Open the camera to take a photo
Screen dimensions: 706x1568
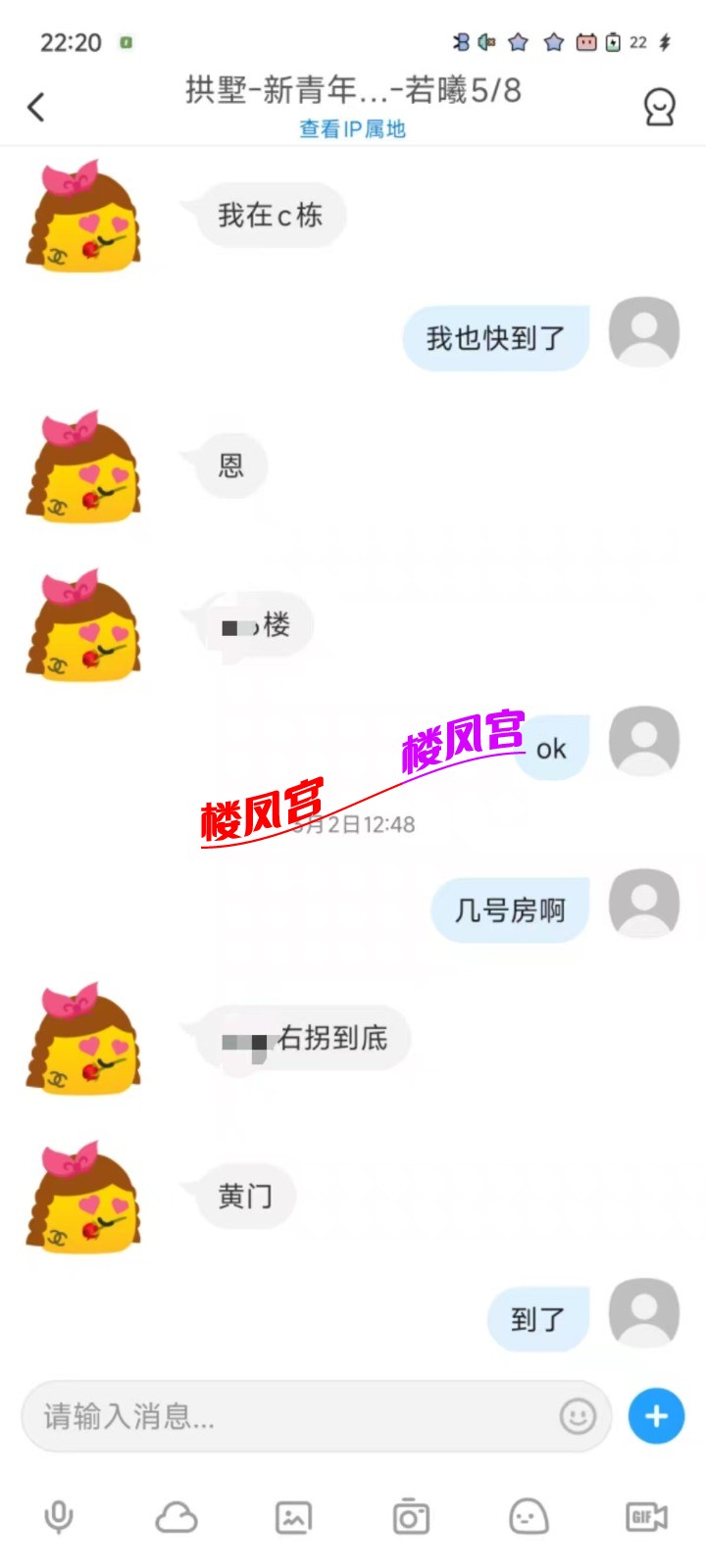click(411, 1517)
